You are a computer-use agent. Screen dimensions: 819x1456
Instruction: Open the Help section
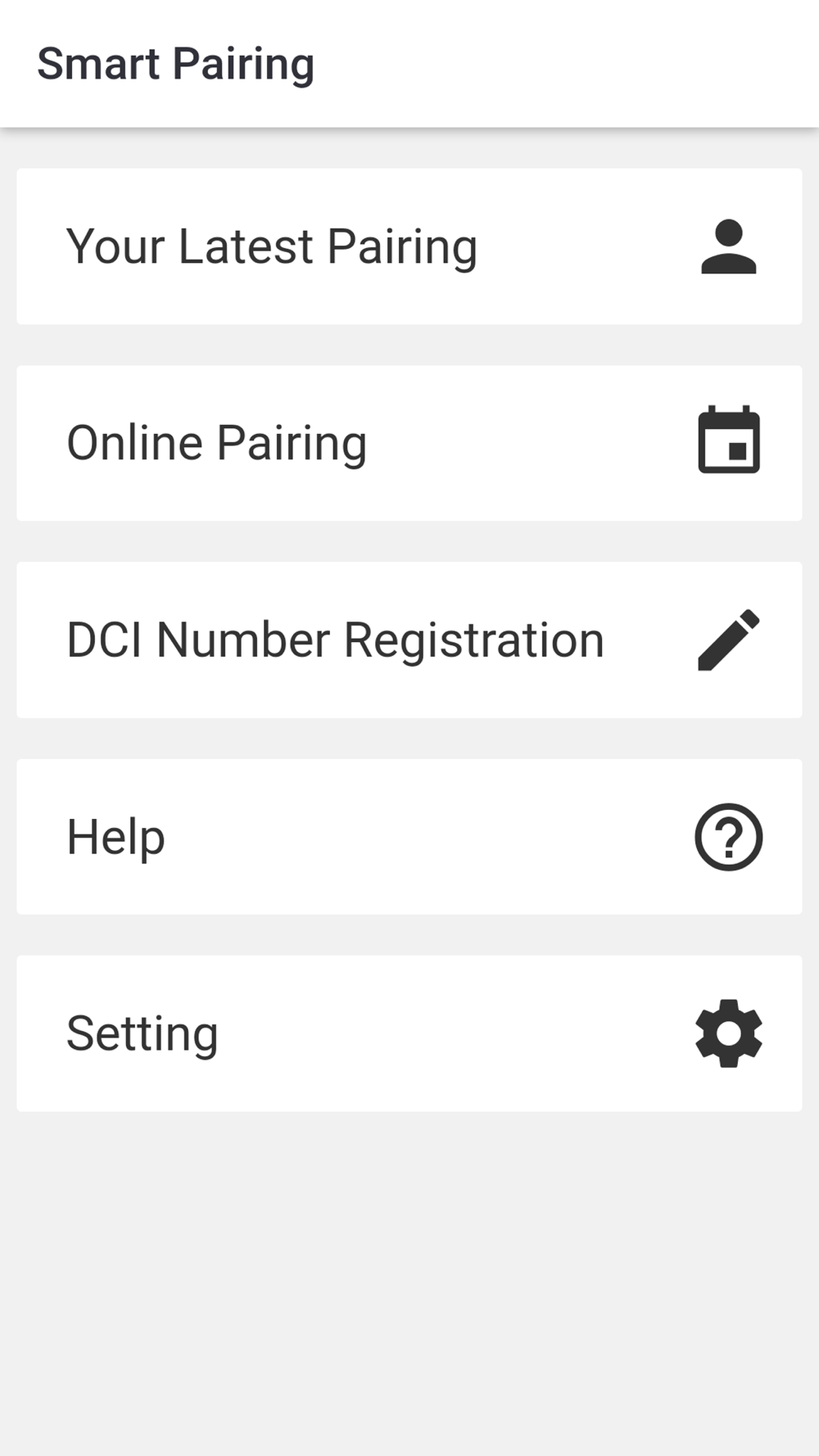point(409,836)
